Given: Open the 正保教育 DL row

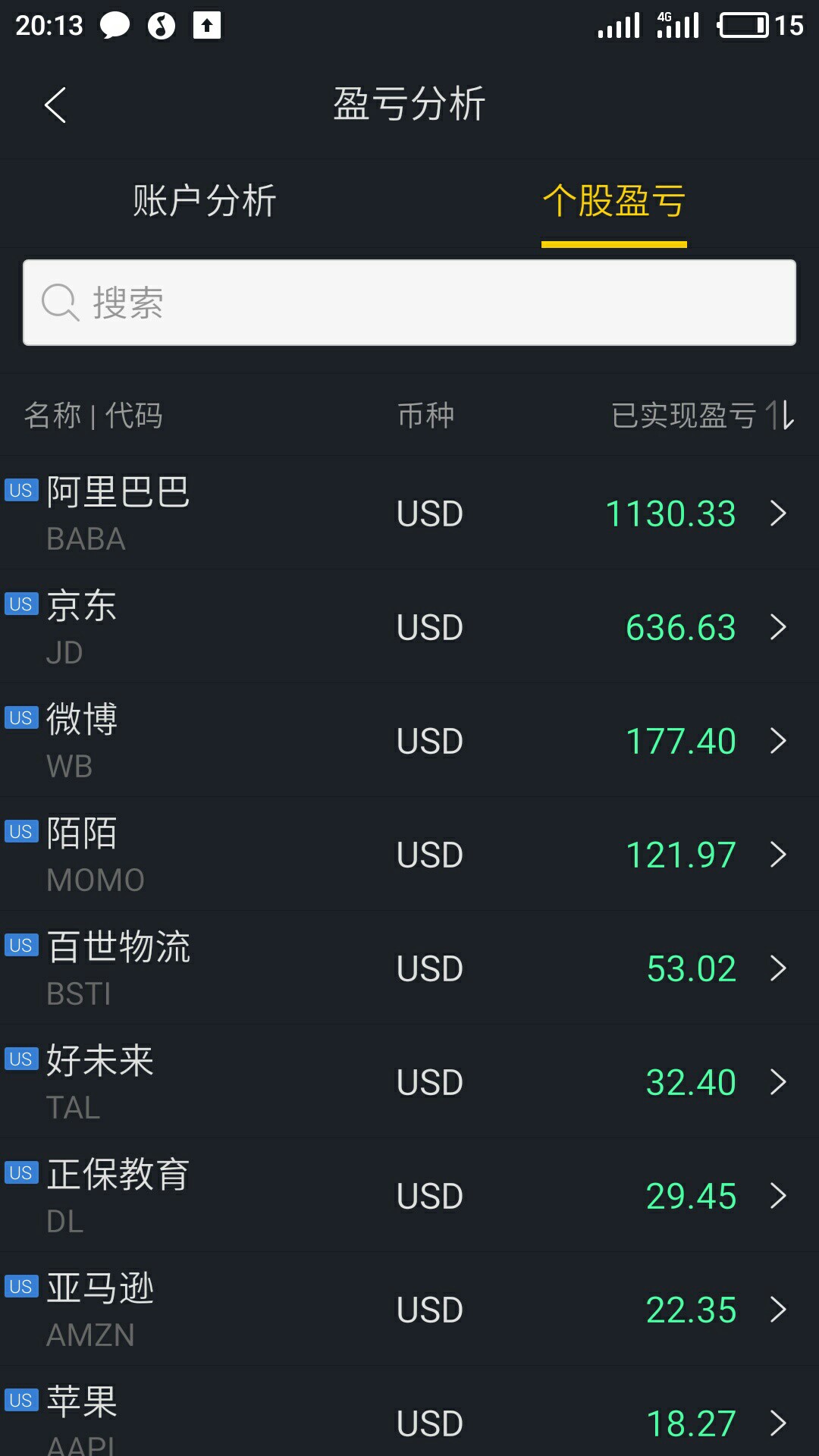Looking at the screenshot, I should [409, 1195].
